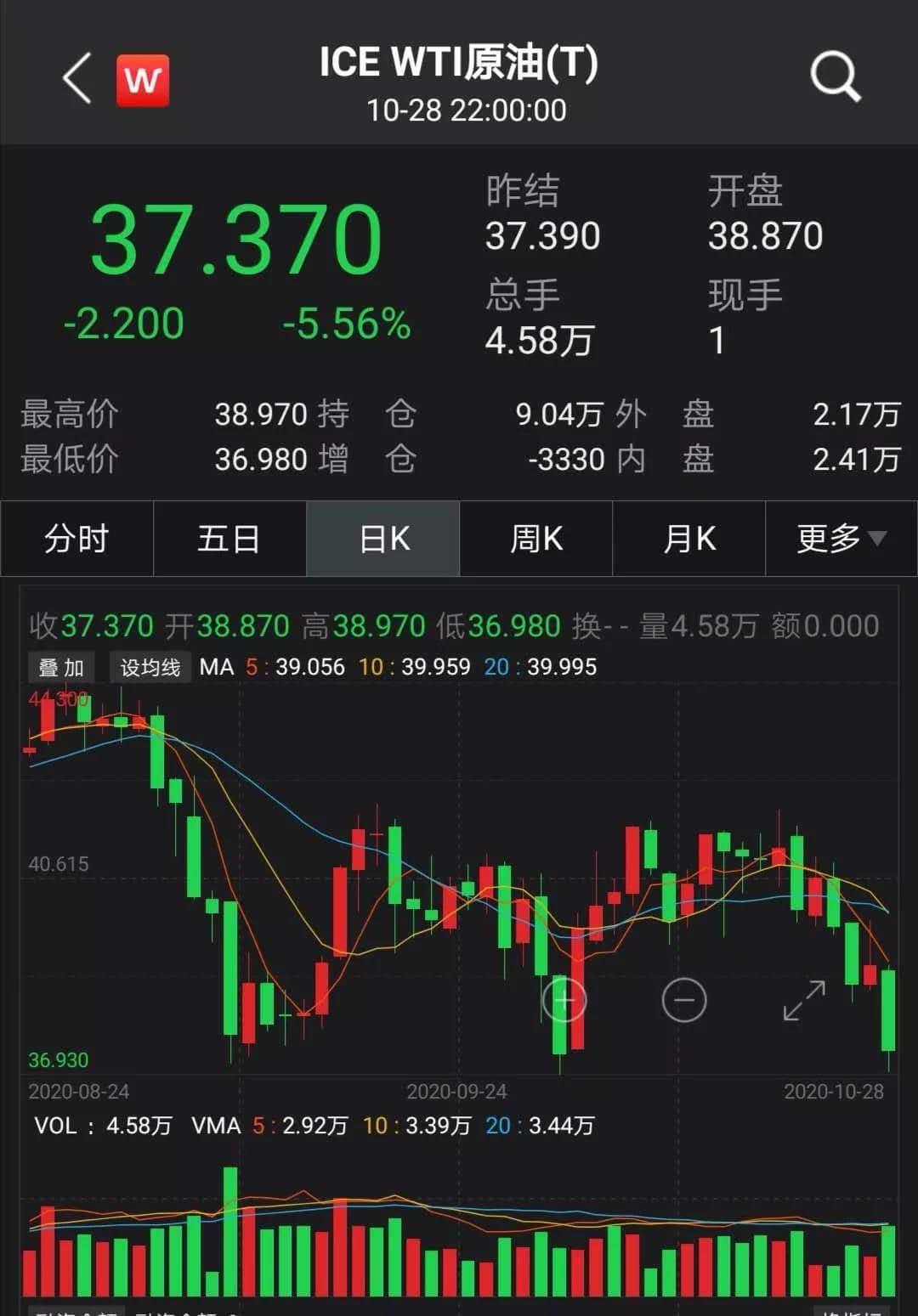Switch to the 分时 chart tab
This screenshot has height=1316, width=918.
coord(76,539)
